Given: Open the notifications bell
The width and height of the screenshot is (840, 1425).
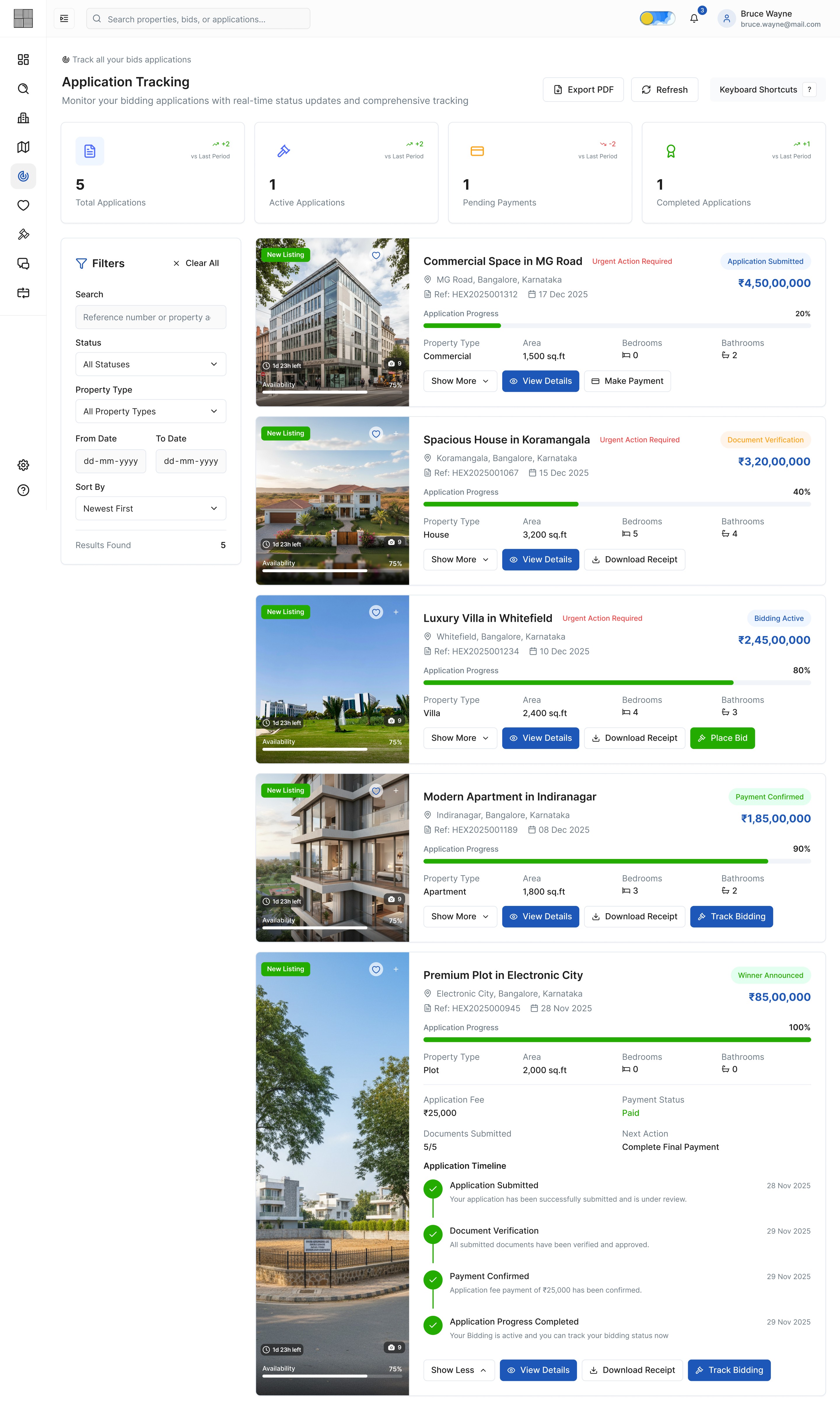Looking at the screenshot, I should pos(693,19).
